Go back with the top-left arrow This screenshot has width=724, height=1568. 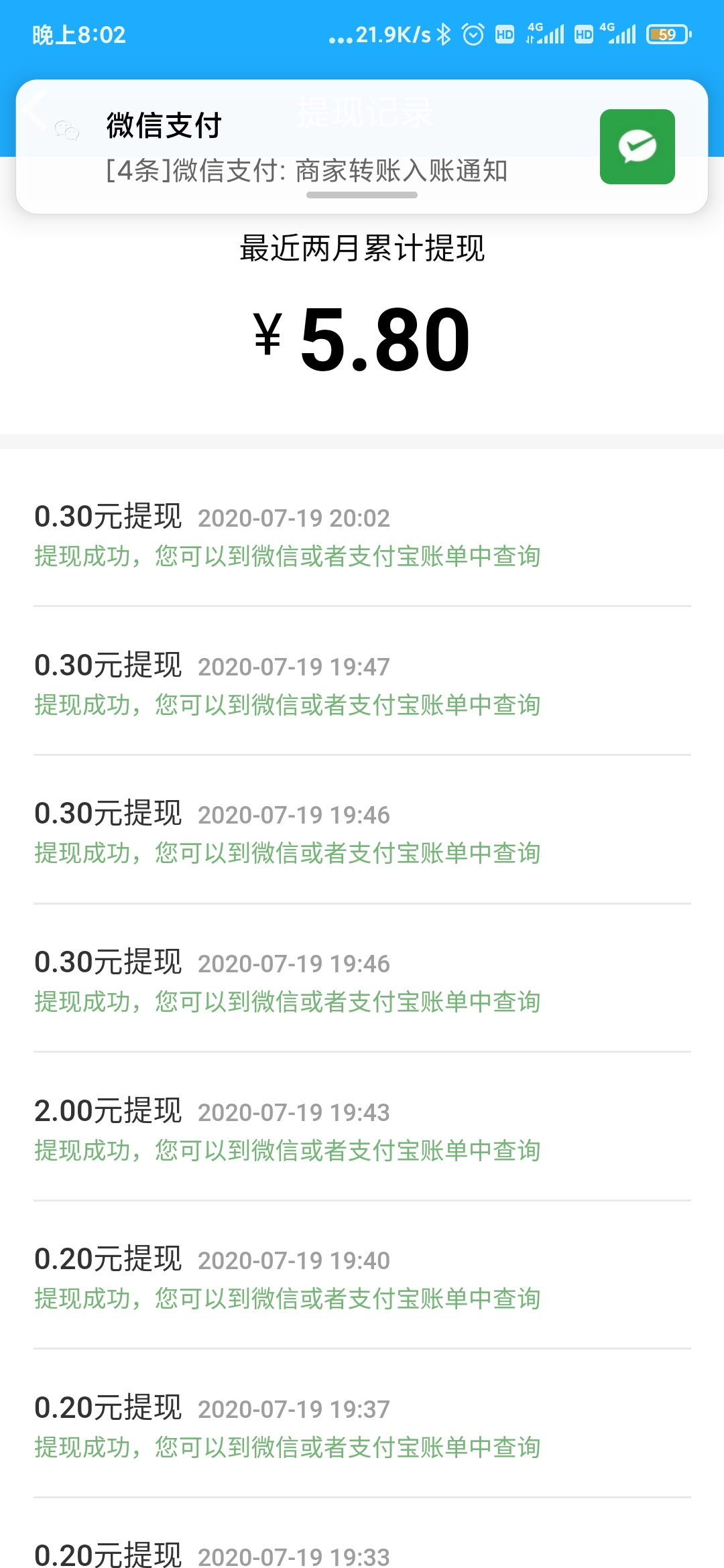pyautogui.click(x=35, y=110)
